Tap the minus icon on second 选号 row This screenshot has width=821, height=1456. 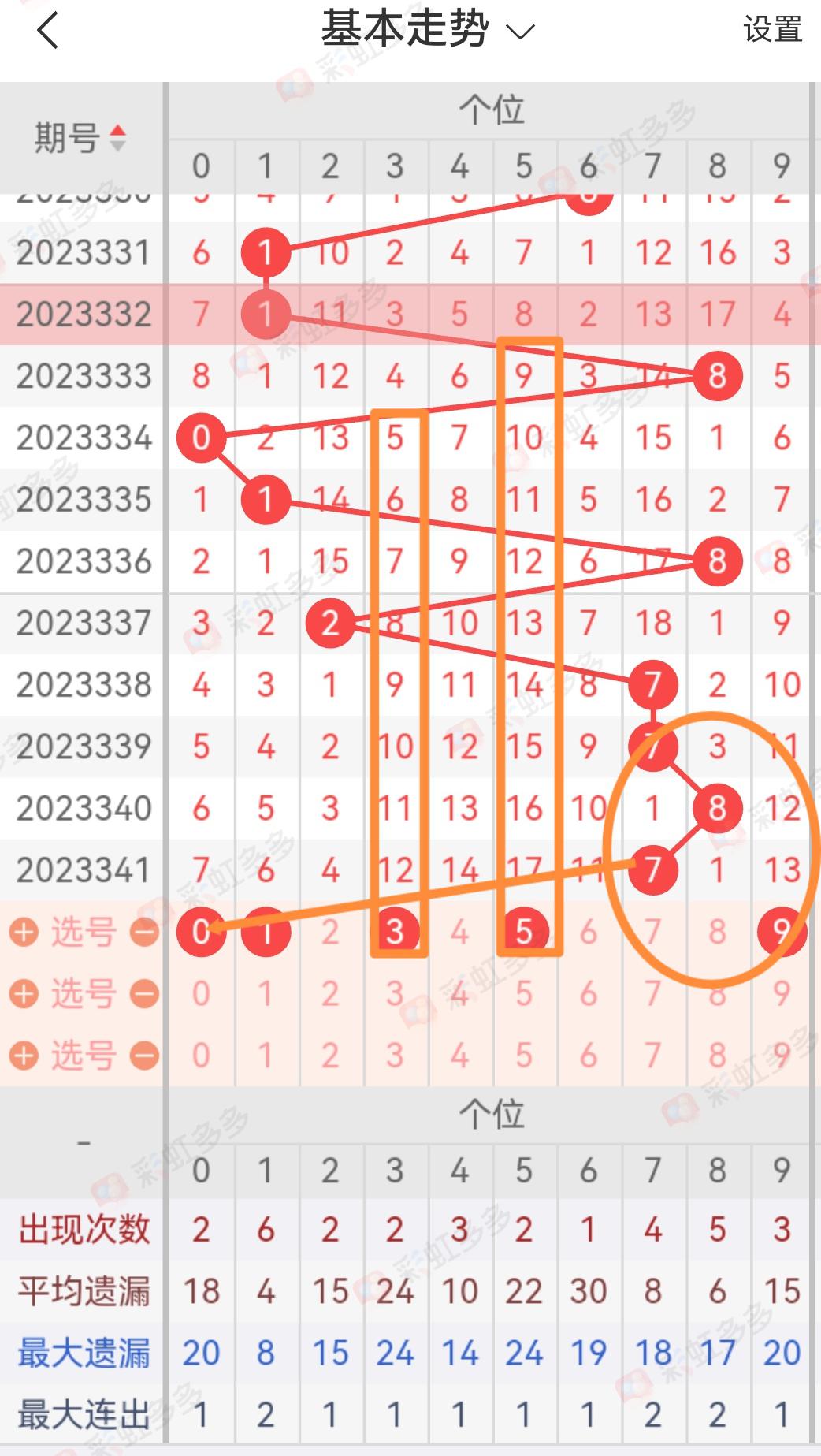coord(144,994)
